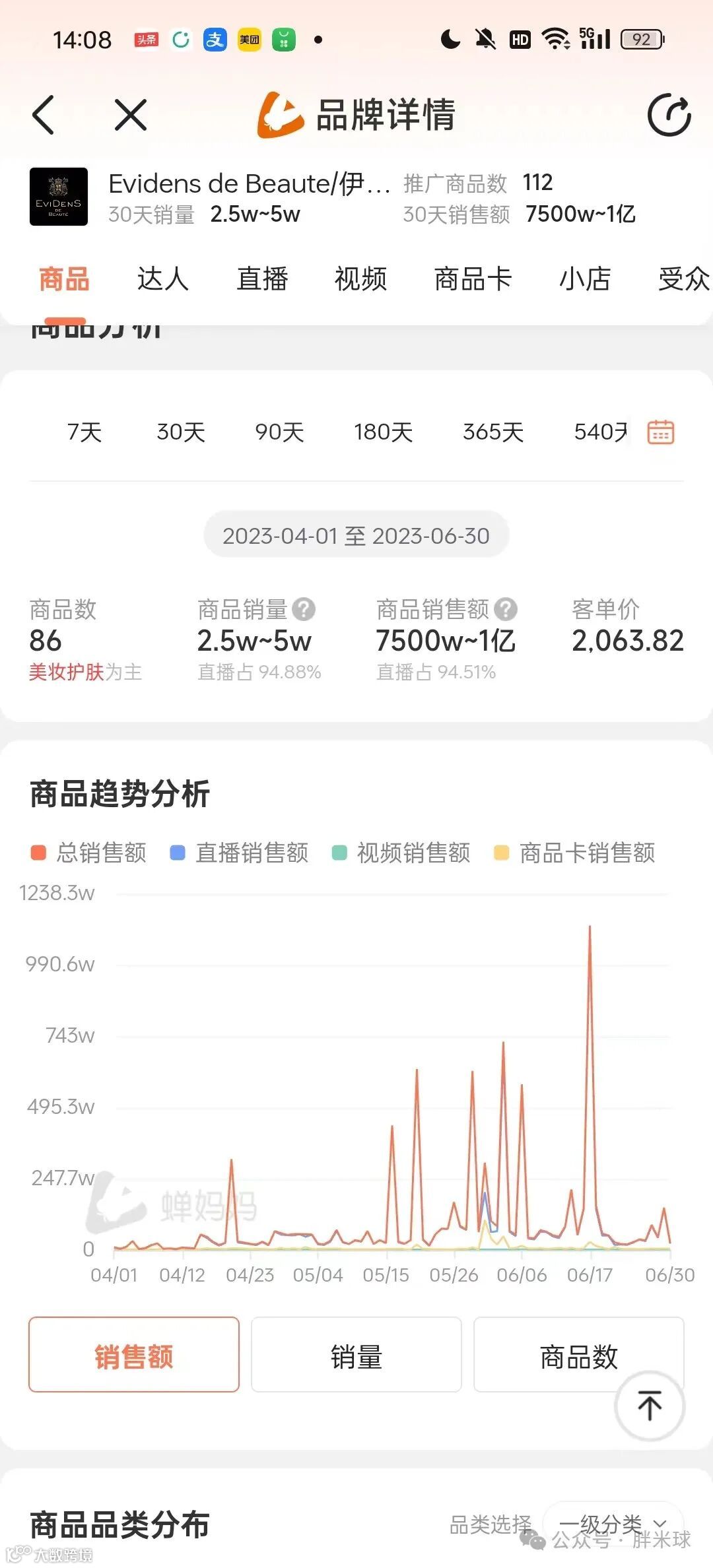Screen dimensions: 713x1568
Task: Show help for 商品销量
Action: pos(304,609)
